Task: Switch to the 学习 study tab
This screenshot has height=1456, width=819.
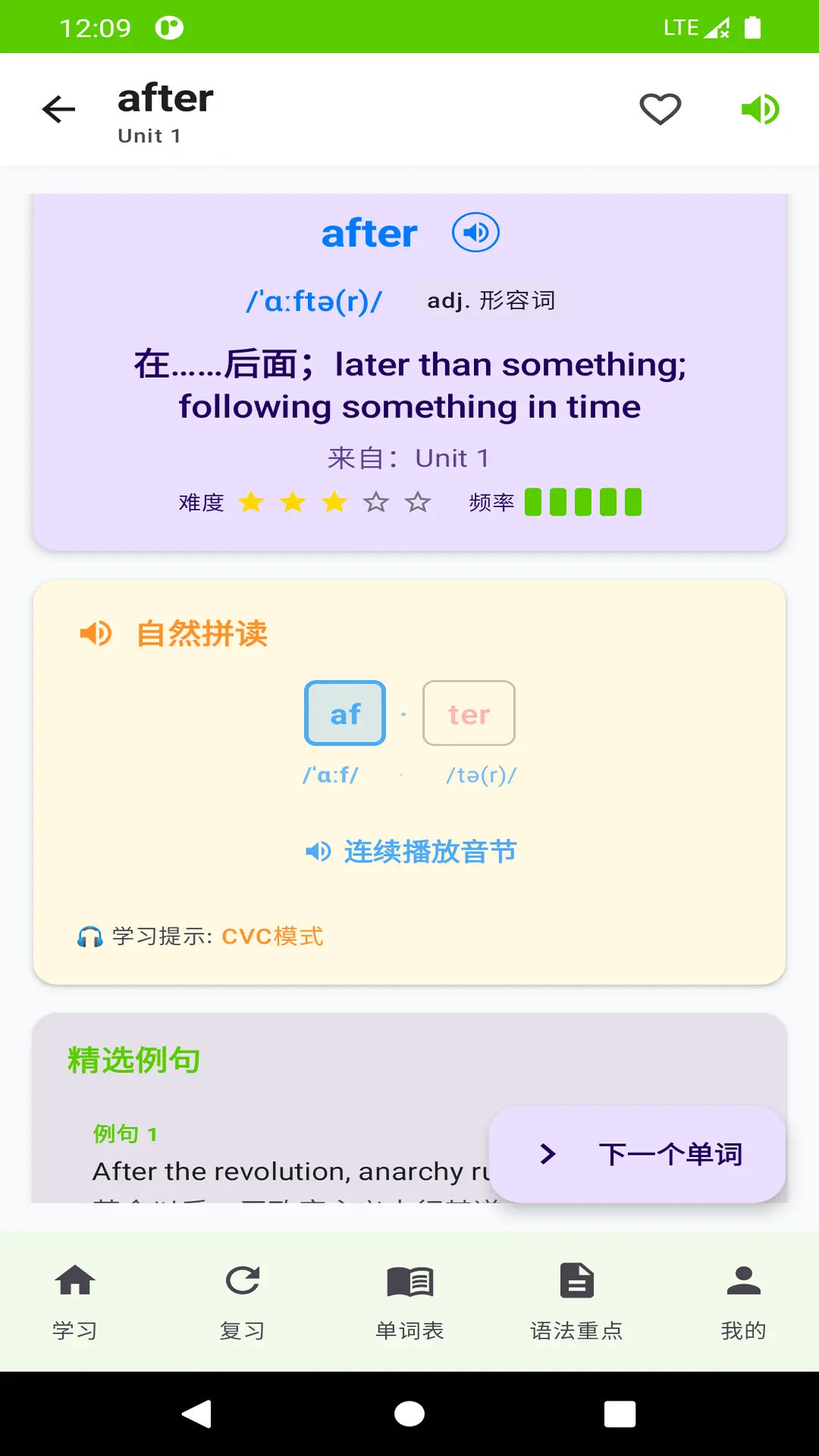Action: 74,1302
